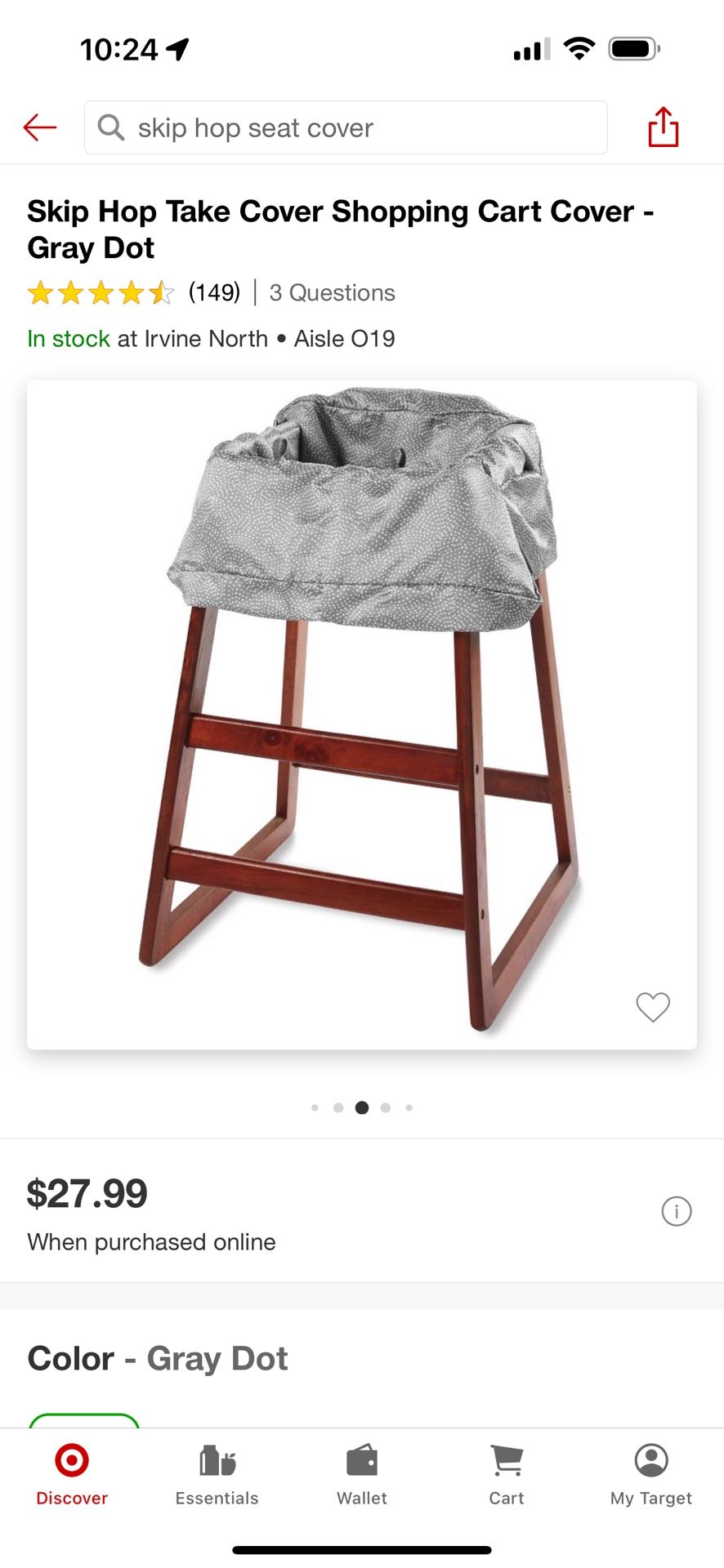The width and height of the screenshot is (724, 1568).
Task: Tap the info icon next to the price
Action: click(677, 1211)
